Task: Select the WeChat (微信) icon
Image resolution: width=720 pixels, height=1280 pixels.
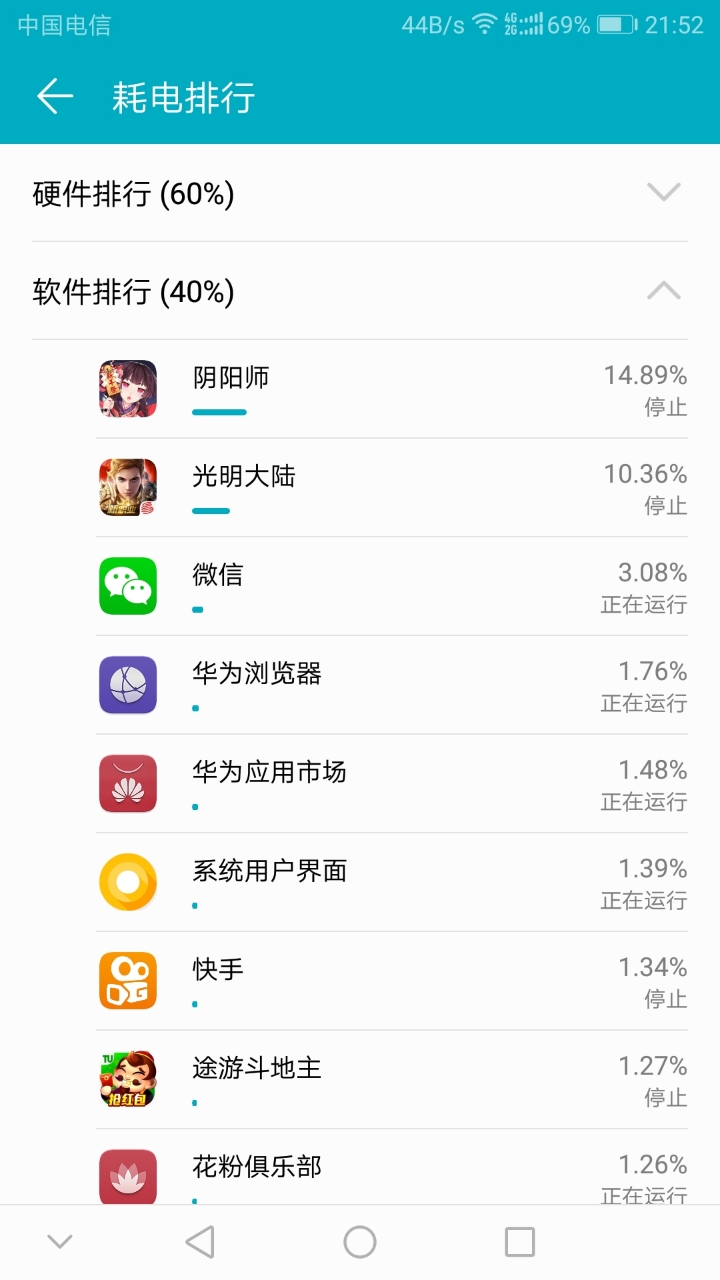Action: [128, 586]
